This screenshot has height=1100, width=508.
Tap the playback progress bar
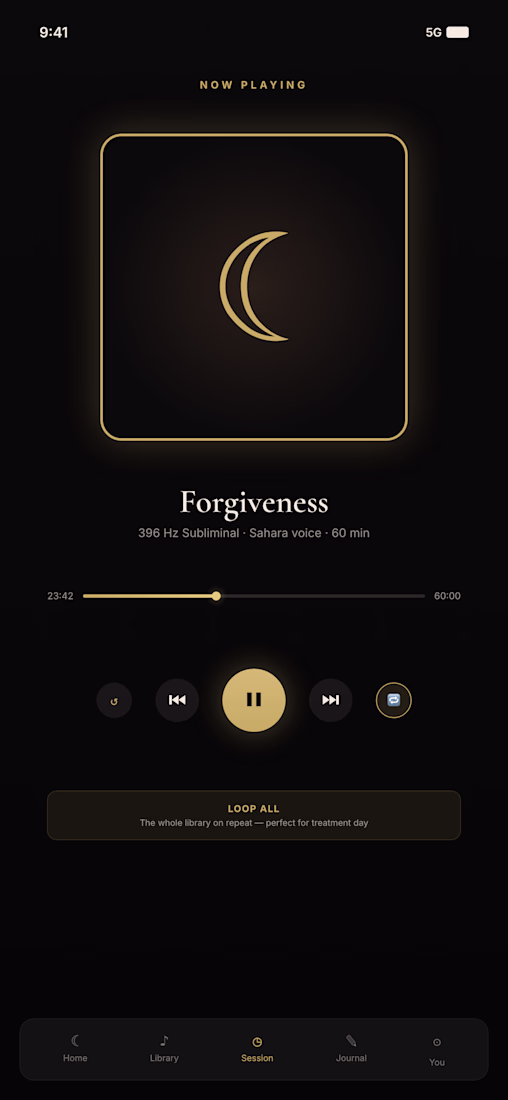click(x=254, y=596)
